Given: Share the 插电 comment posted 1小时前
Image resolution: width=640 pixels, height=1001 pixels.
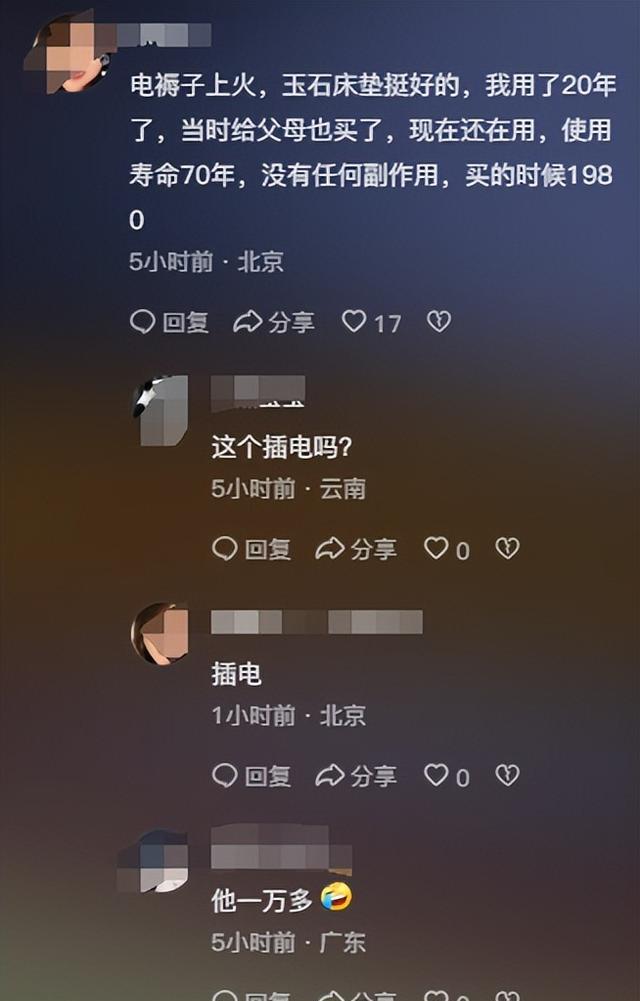Looking at the screenshot, I should (x=356, y=776).
